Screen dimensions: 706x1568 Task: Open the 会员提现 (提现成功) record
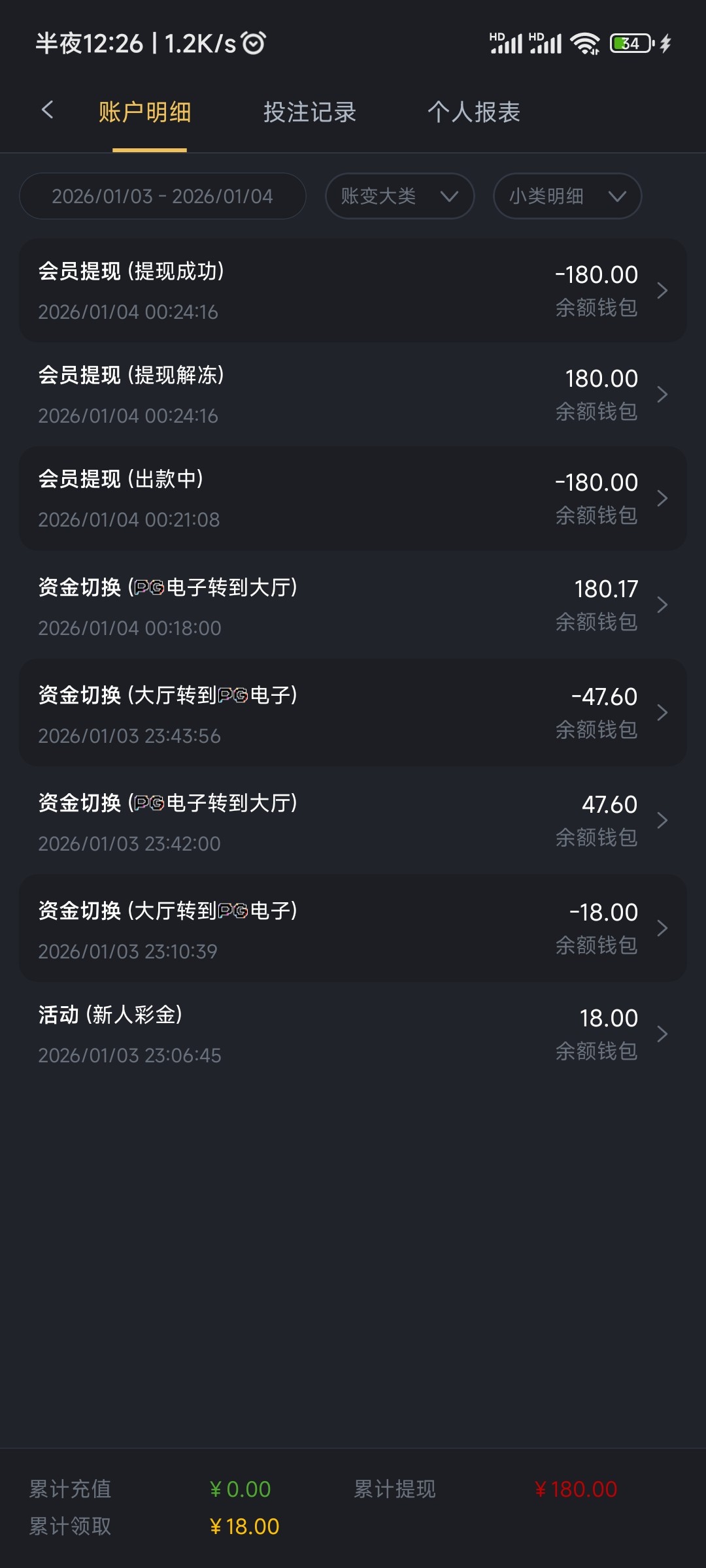(353, 291)
